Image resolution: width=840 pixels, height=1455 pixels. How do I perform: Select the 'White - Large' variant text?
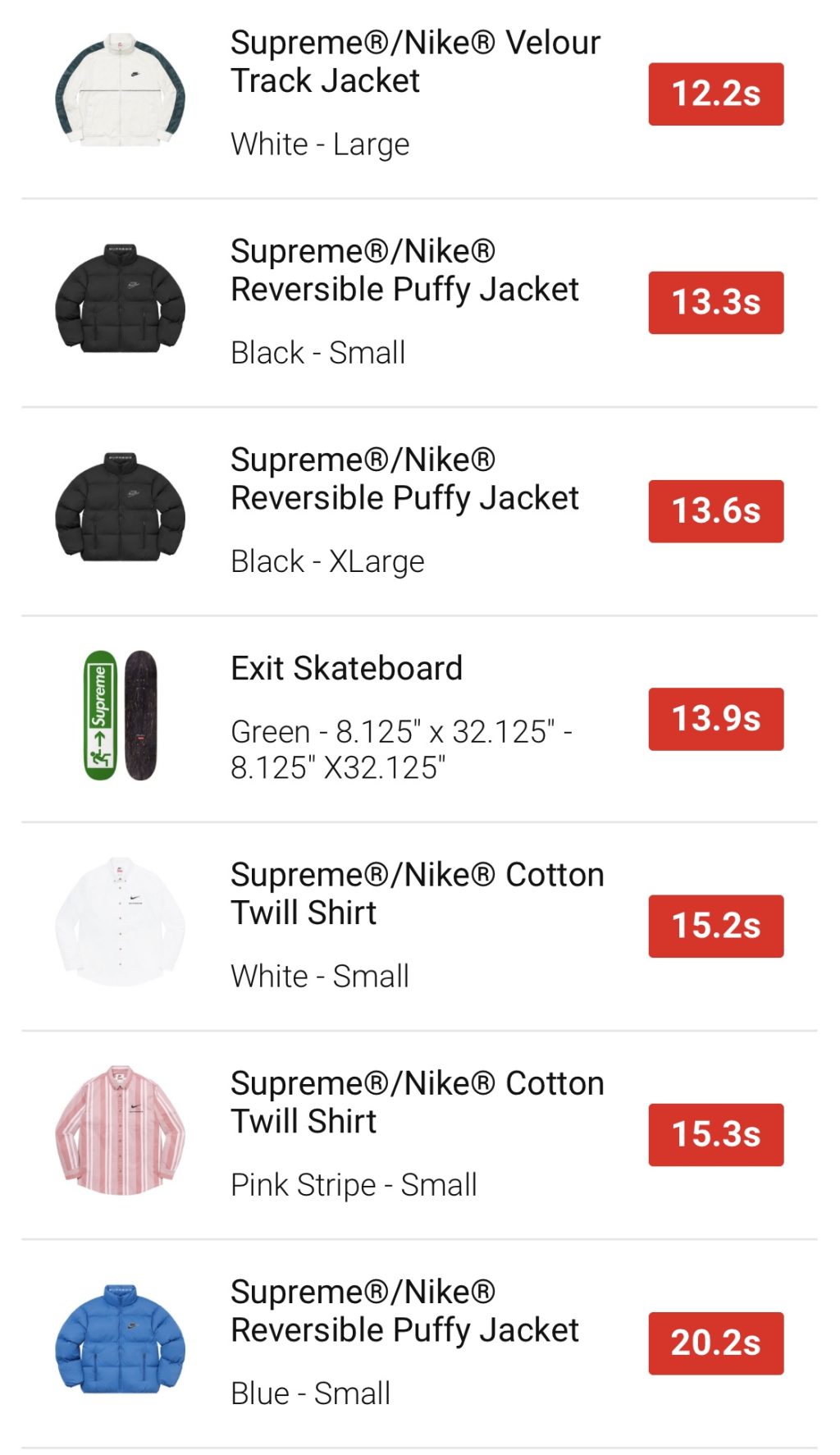tap(319, 143)
